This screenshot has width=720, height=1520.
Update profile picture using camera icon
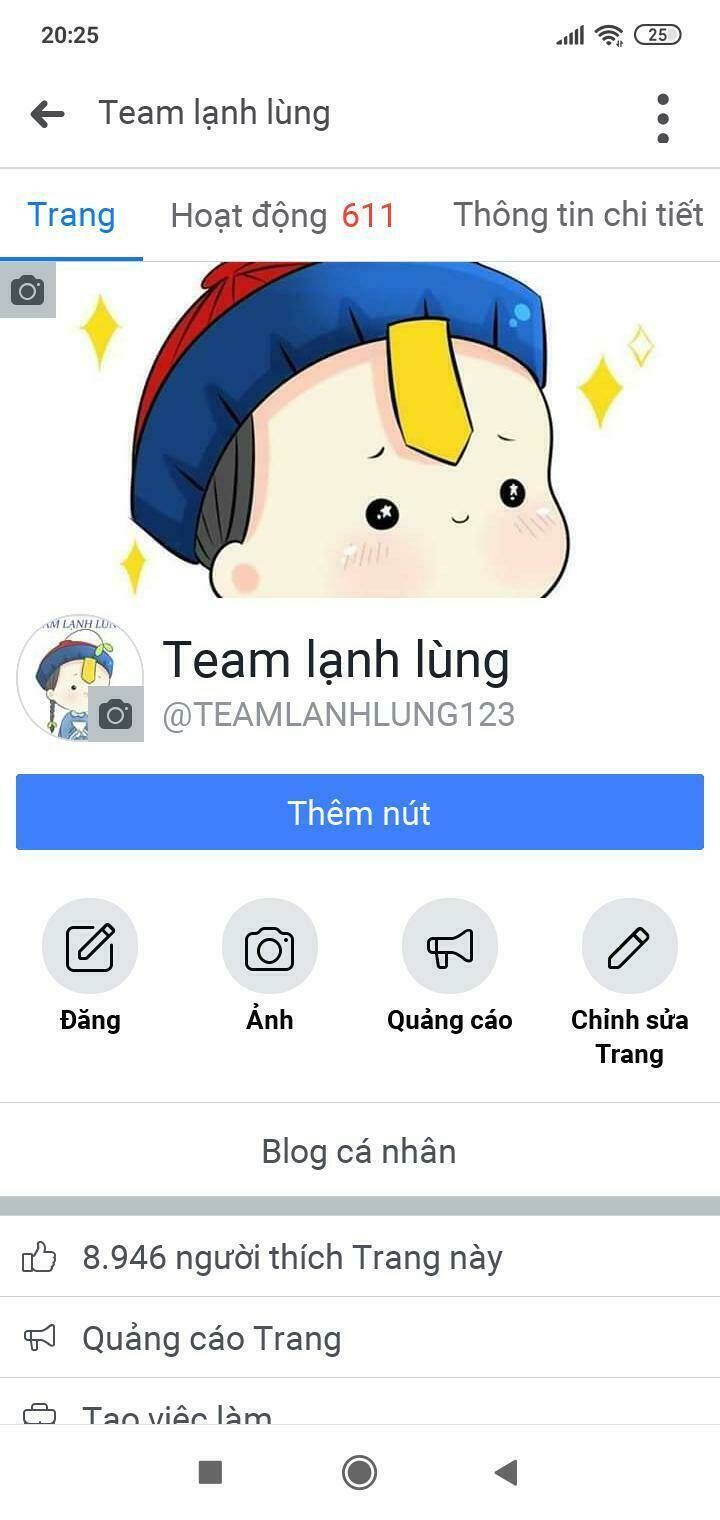[117, 714]
